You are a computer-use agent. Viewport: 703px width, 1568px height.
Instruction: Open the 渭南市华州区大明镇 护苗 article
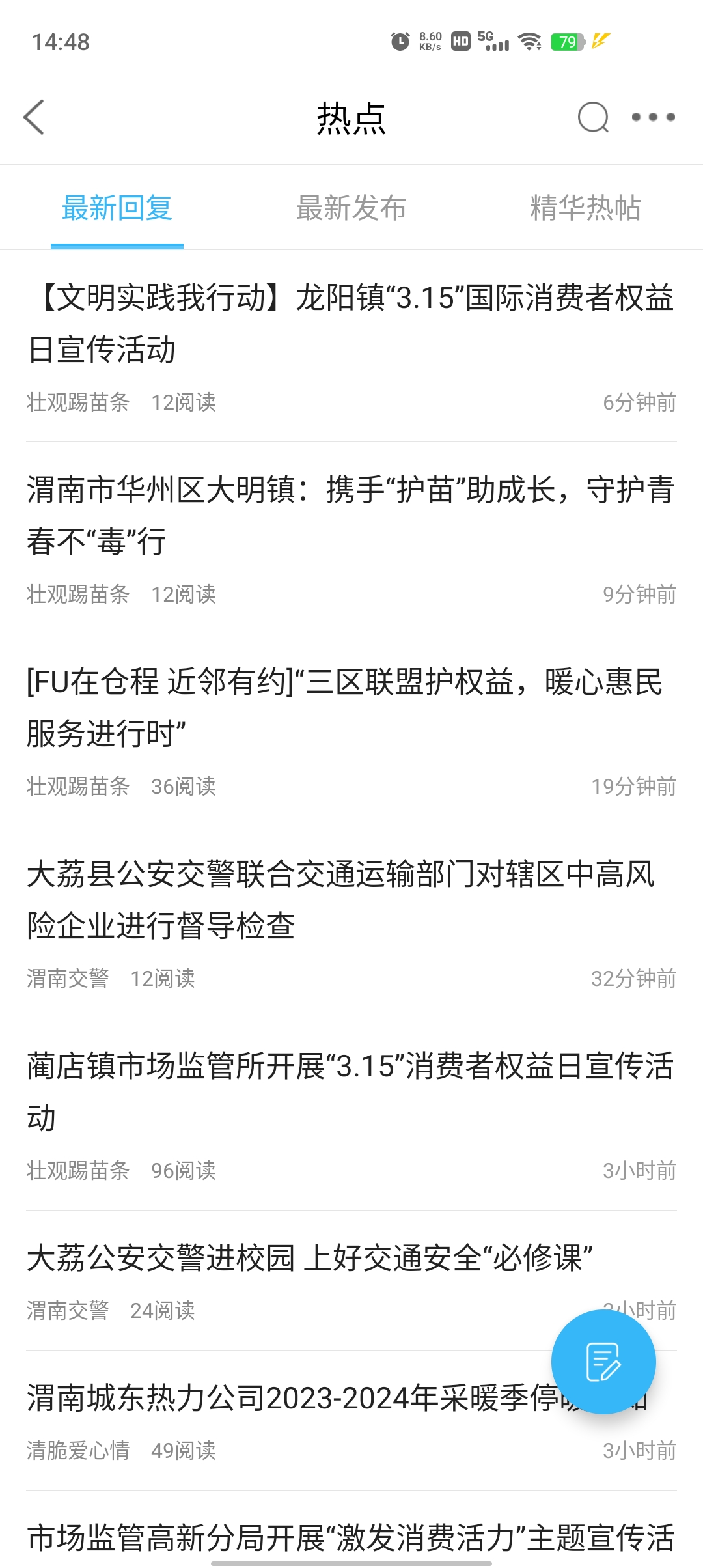pyautogui.click(x=351, y=514)
